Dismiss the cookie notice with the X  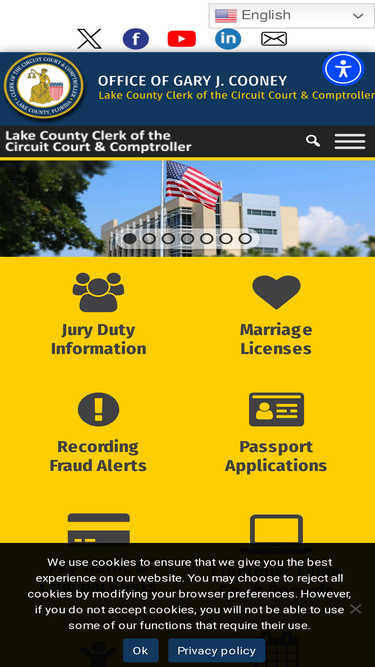point(355,609)
